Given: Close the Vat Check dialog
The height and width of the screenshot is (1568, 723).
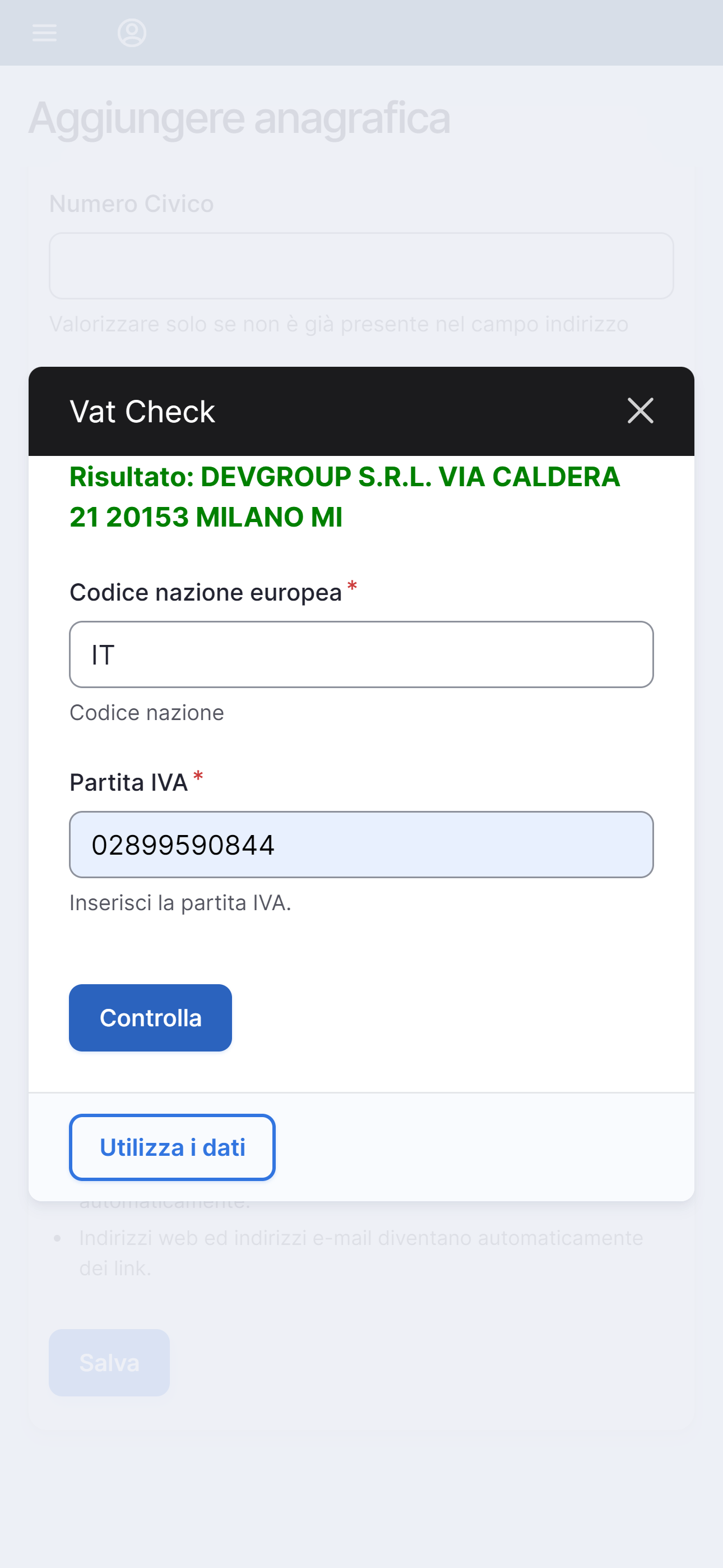Looking at the screenshot, I should pyautogui.click(x=640, y=411).
